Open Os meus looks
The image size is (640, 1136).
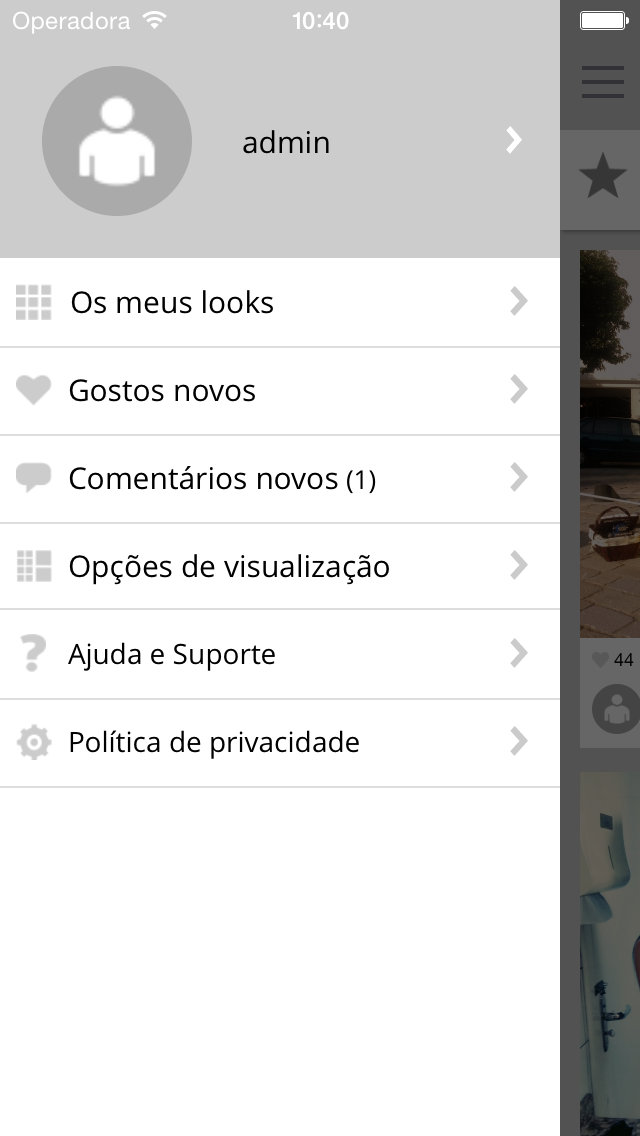tap(280, 302)
